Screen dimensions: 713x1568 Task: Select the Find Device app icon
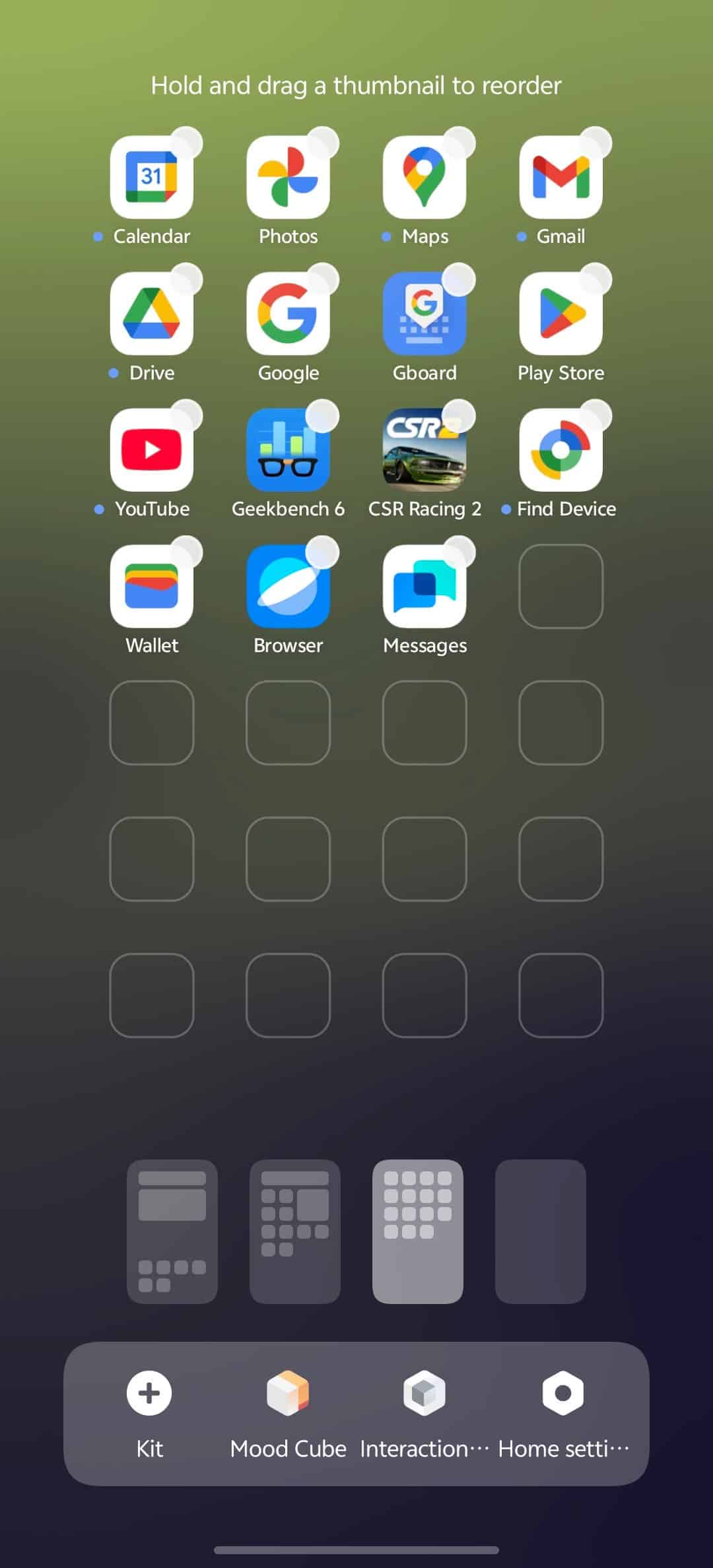pos(561,449)
